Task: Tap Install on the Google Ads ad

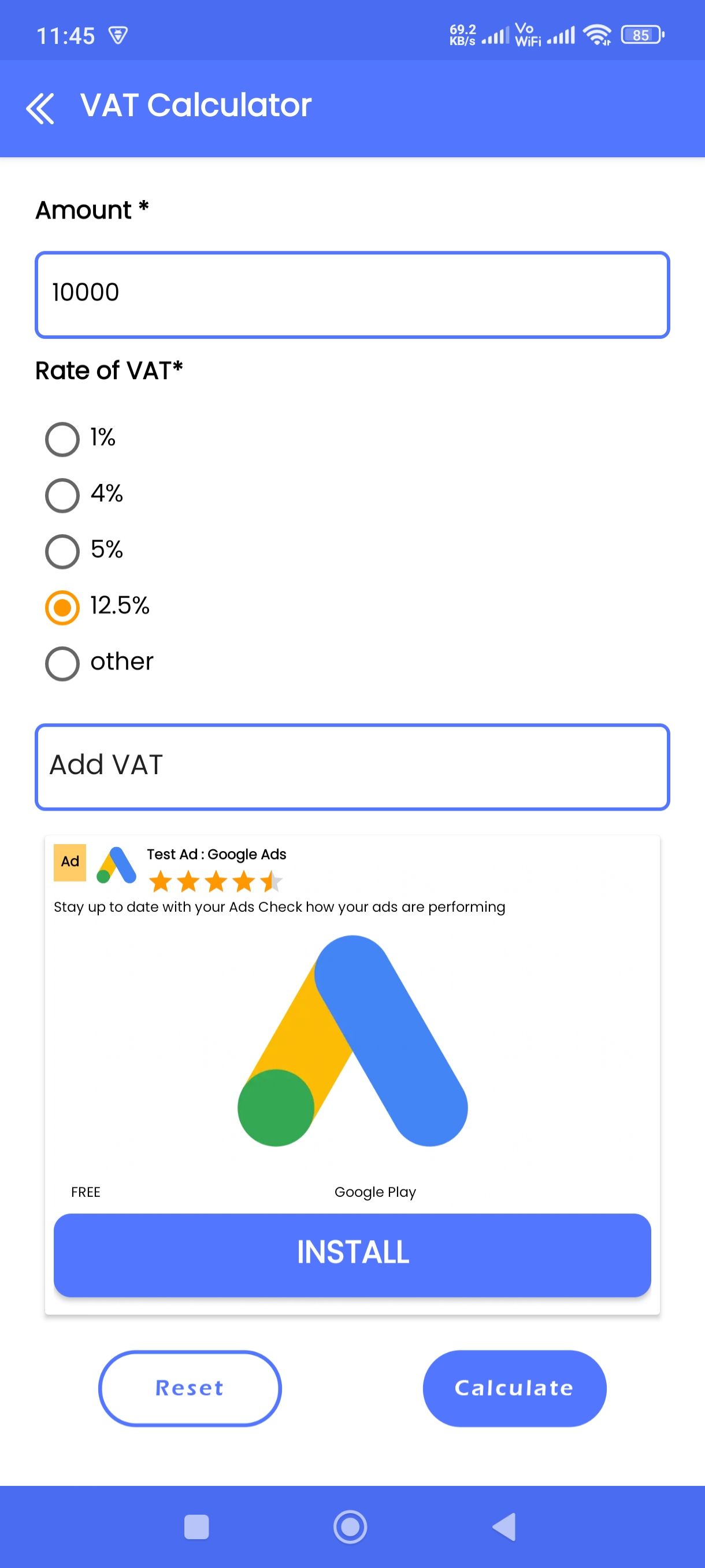Action: [352, 1255]
